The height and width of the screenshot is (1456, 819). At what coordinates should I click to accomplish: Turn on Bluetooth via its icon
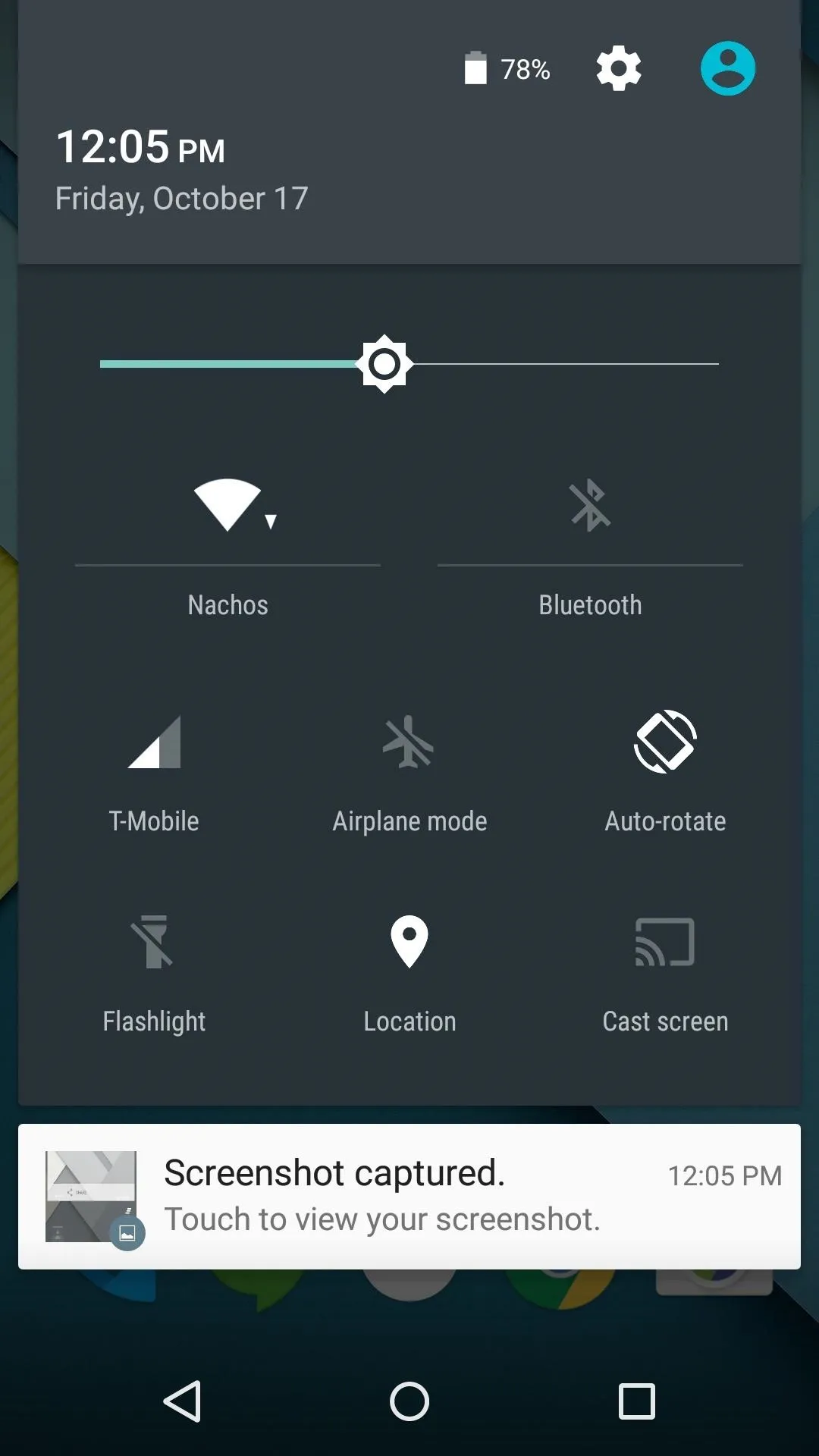point(590,505)
